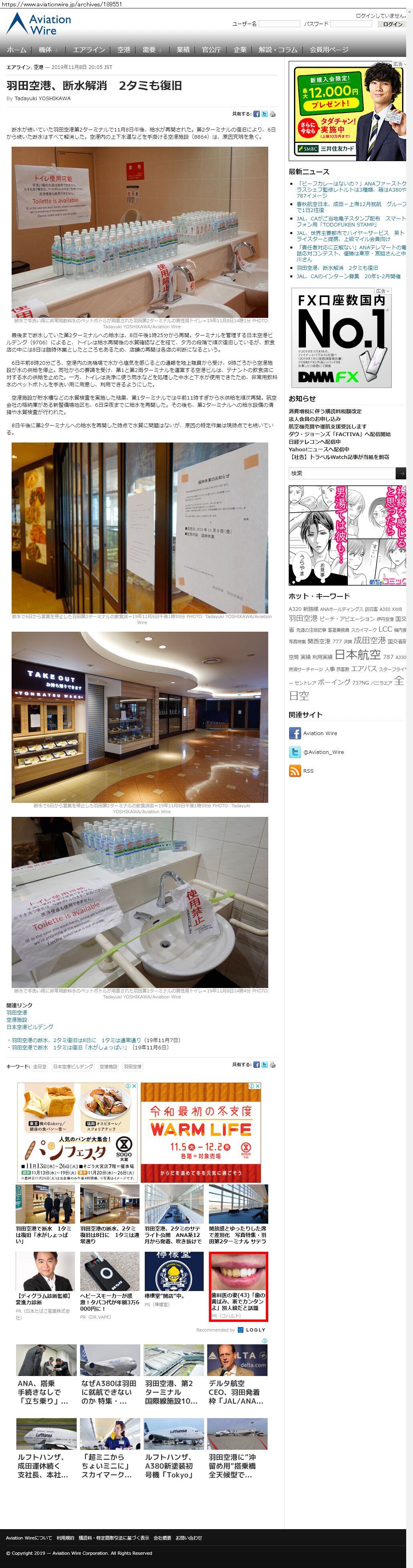Open the 羽田空港 related link

pos(17,1012)
